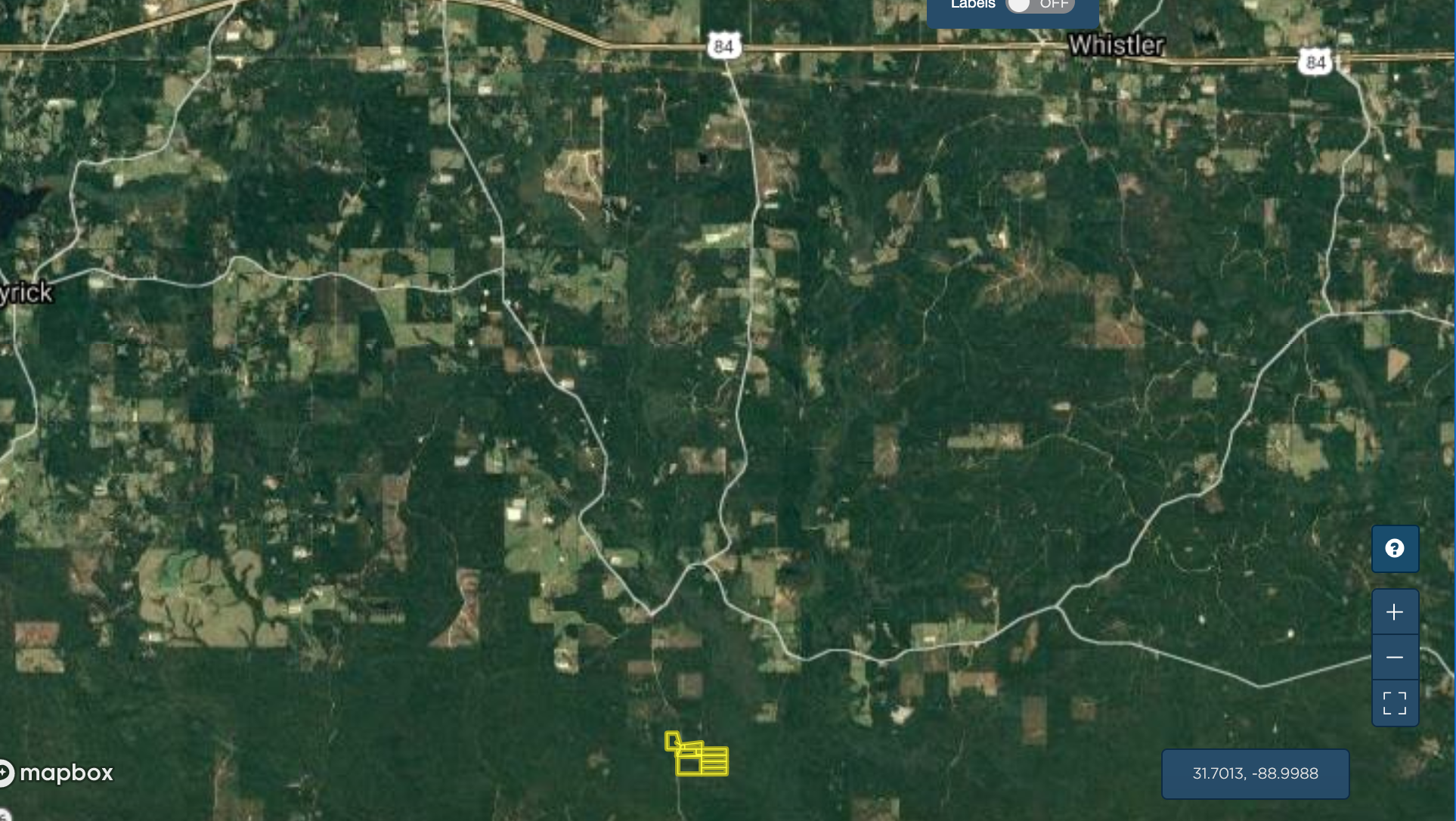
Task: Open the help question mark button
Action: click(1395, 549)
